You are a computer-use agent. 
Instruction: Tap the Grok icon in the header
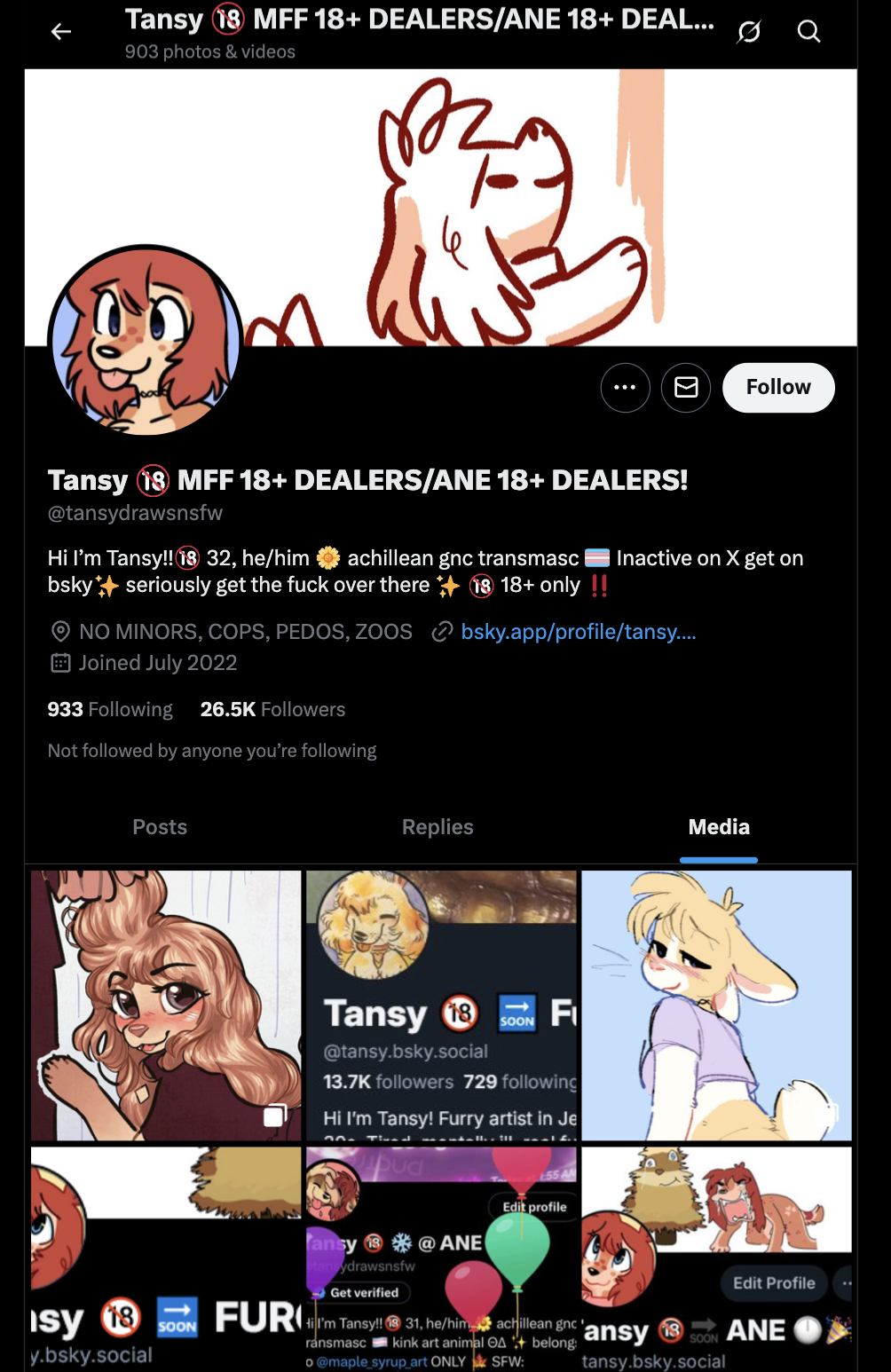pos(749,32)
